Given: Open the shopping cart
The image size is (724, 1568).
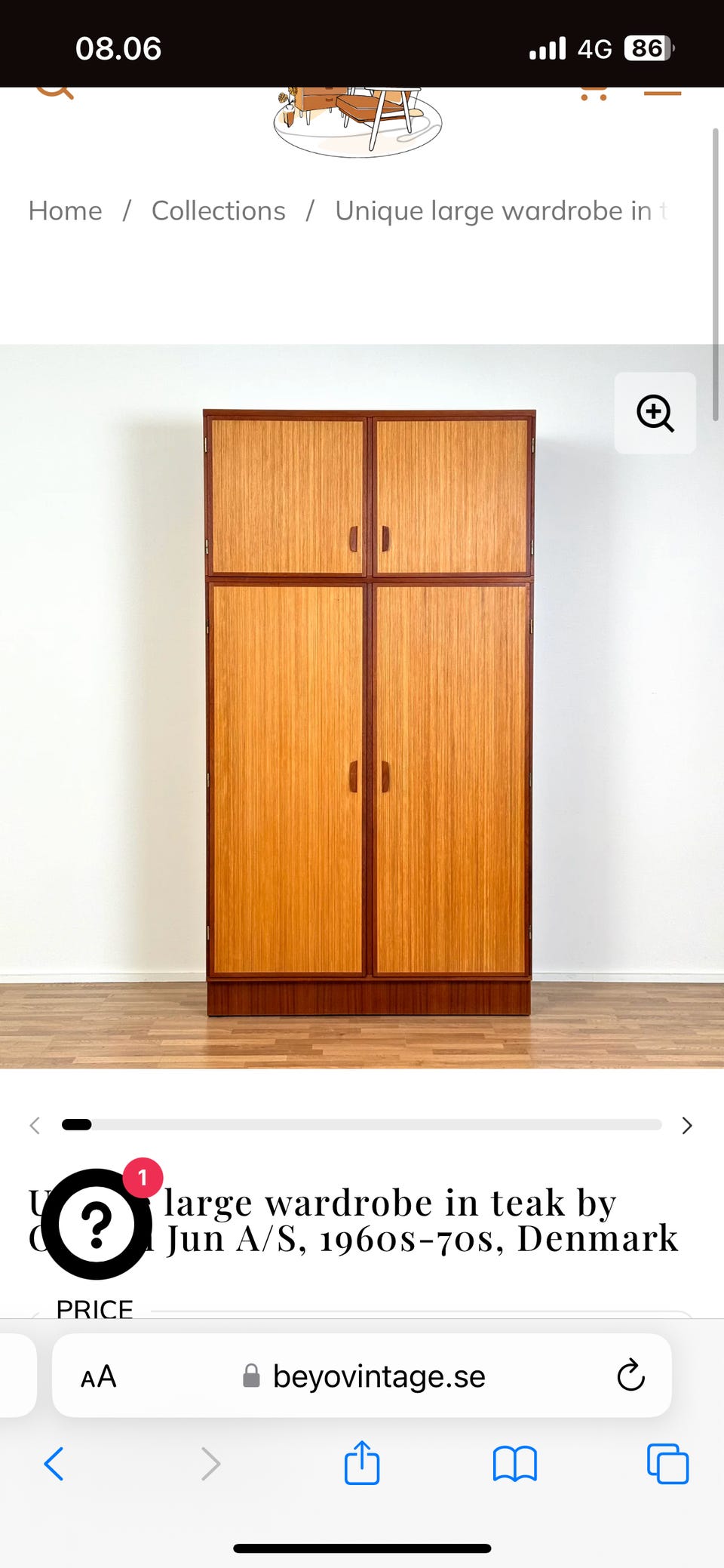Looking at the screenshot, I should [594, 92].
